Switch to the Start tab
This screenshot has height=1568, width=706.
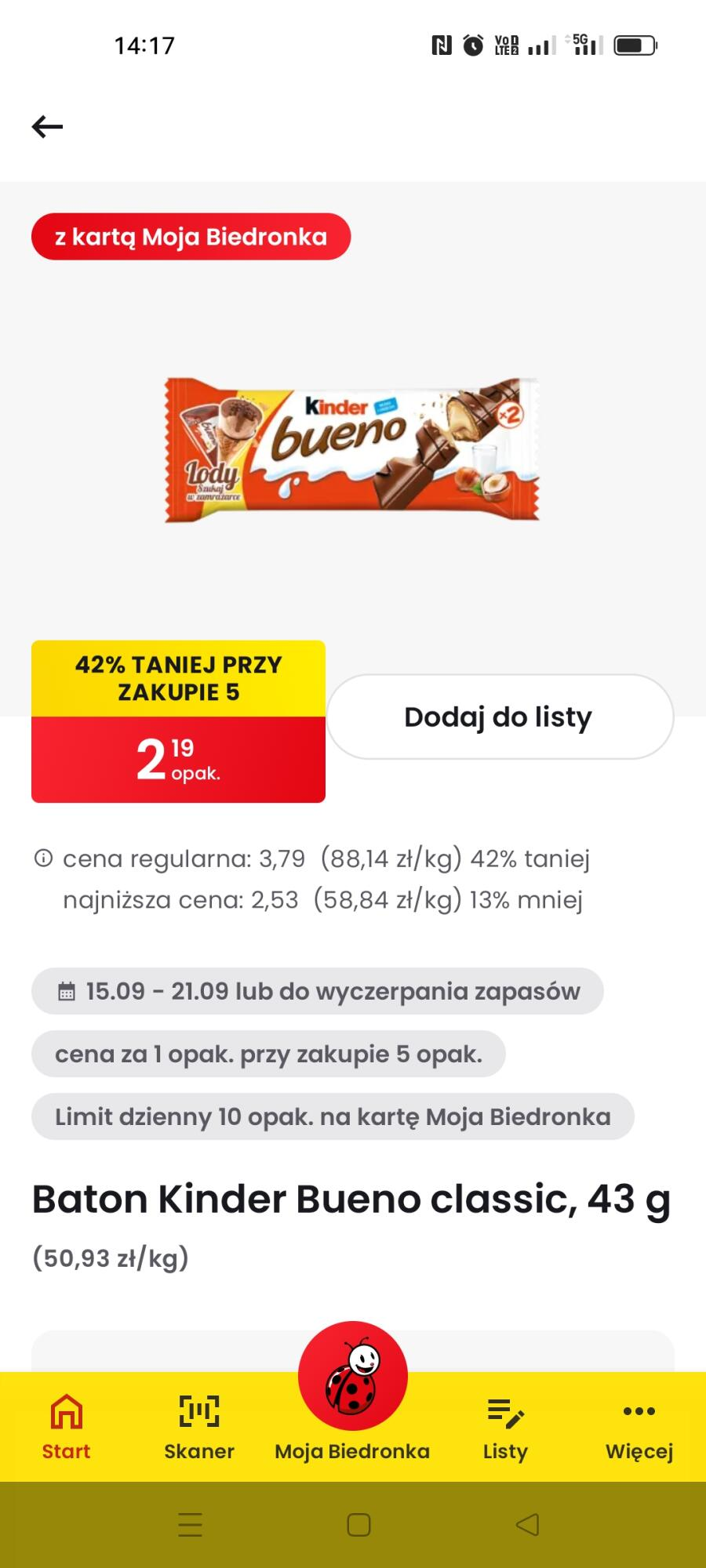tap(66, 1428)
